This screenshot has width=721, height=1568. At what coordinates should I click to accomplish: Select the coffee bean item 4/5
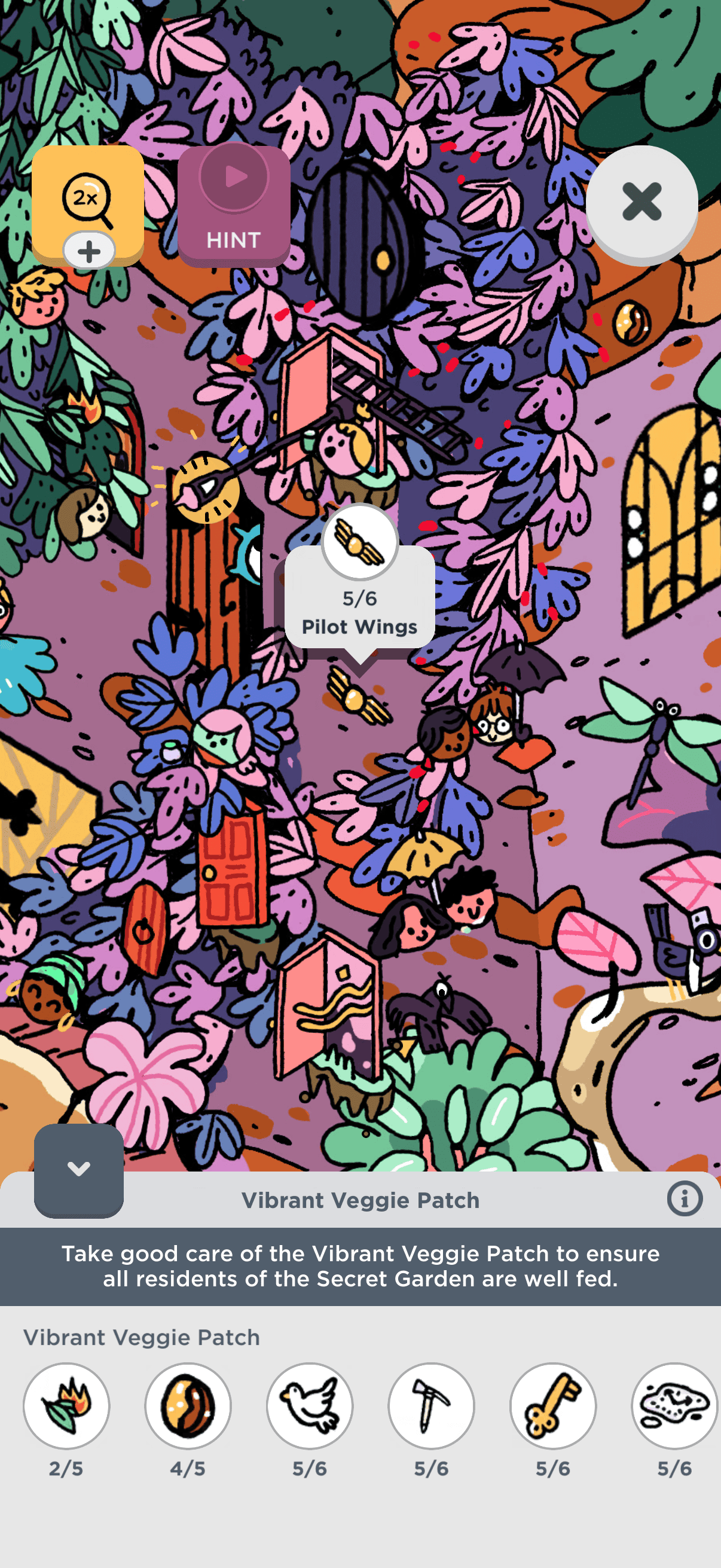(x=188, y=1405)
